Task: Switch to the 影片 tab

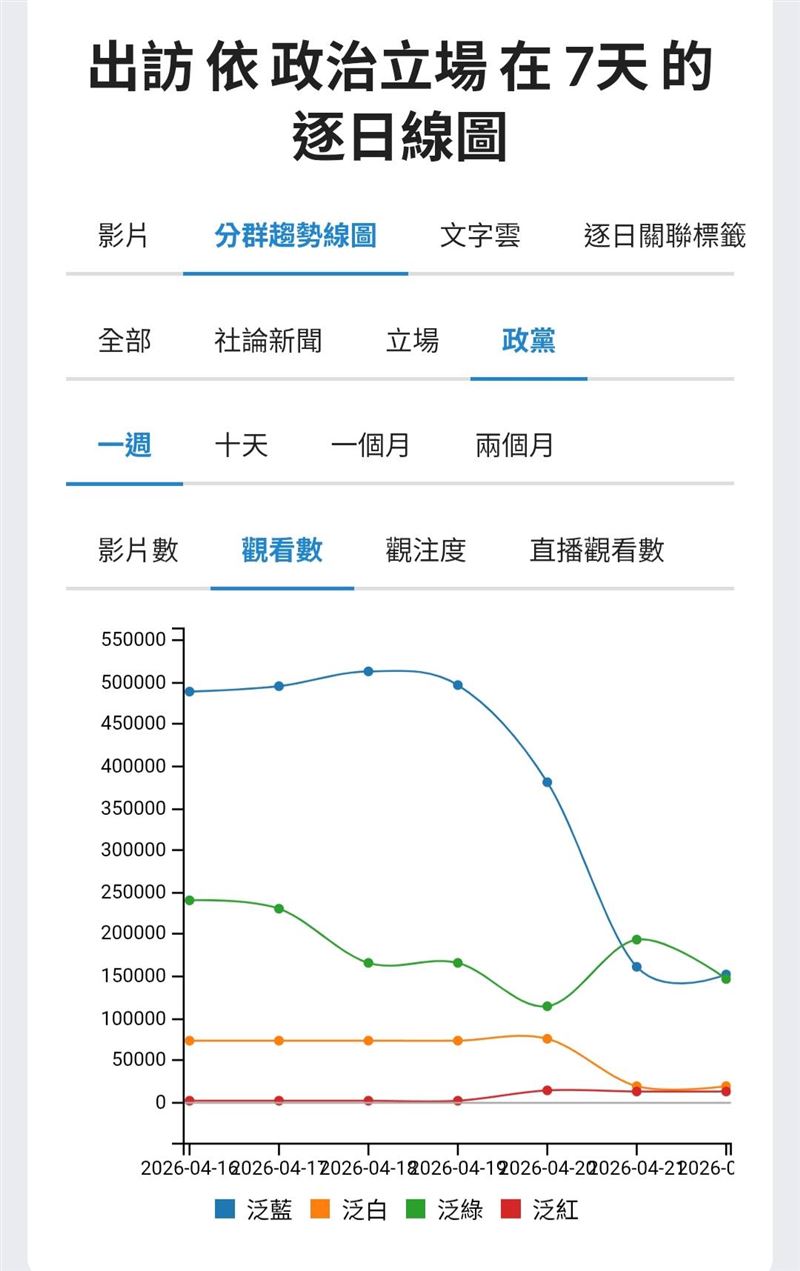Action: click(x=124, y=236)
